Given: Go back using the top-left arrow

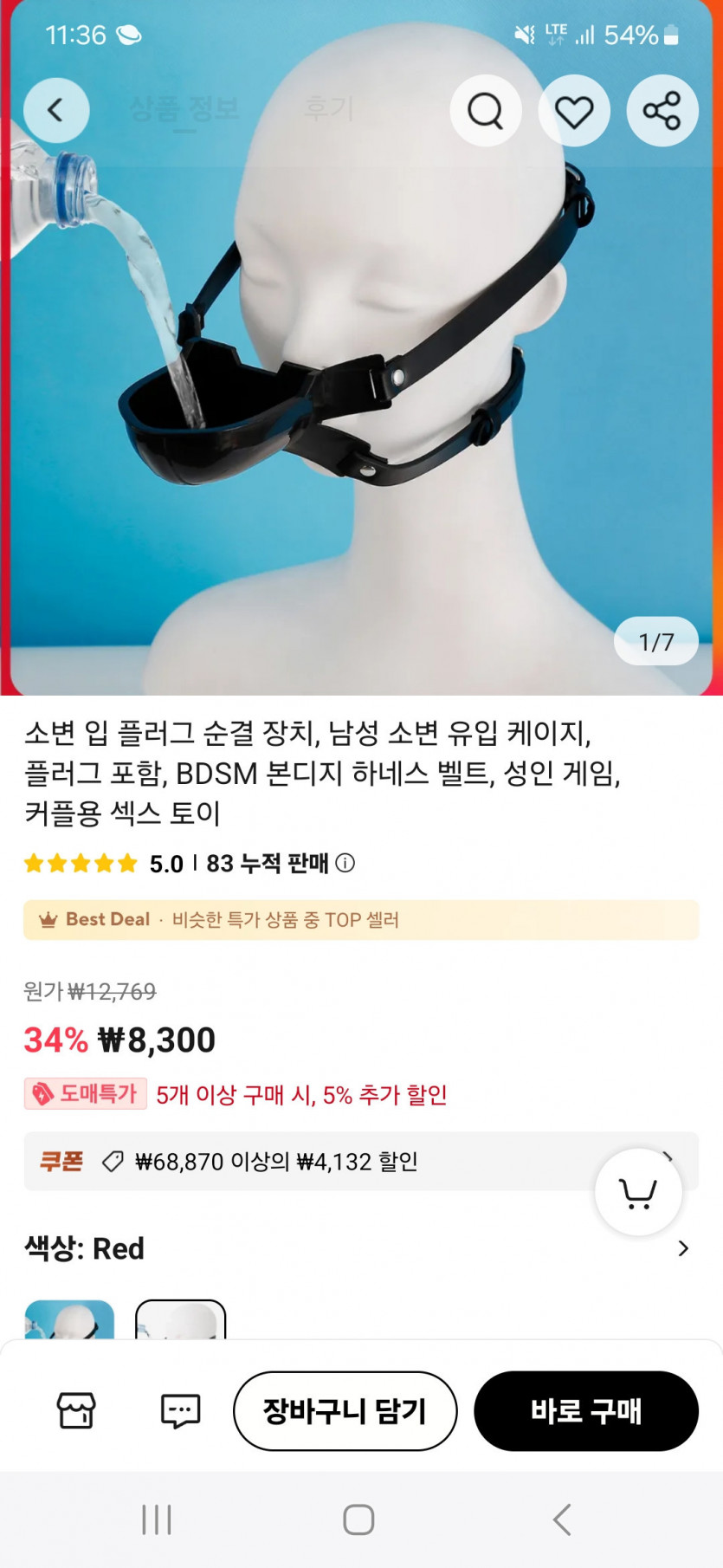Looking at the screenshot, I should (x=56, y=110).
